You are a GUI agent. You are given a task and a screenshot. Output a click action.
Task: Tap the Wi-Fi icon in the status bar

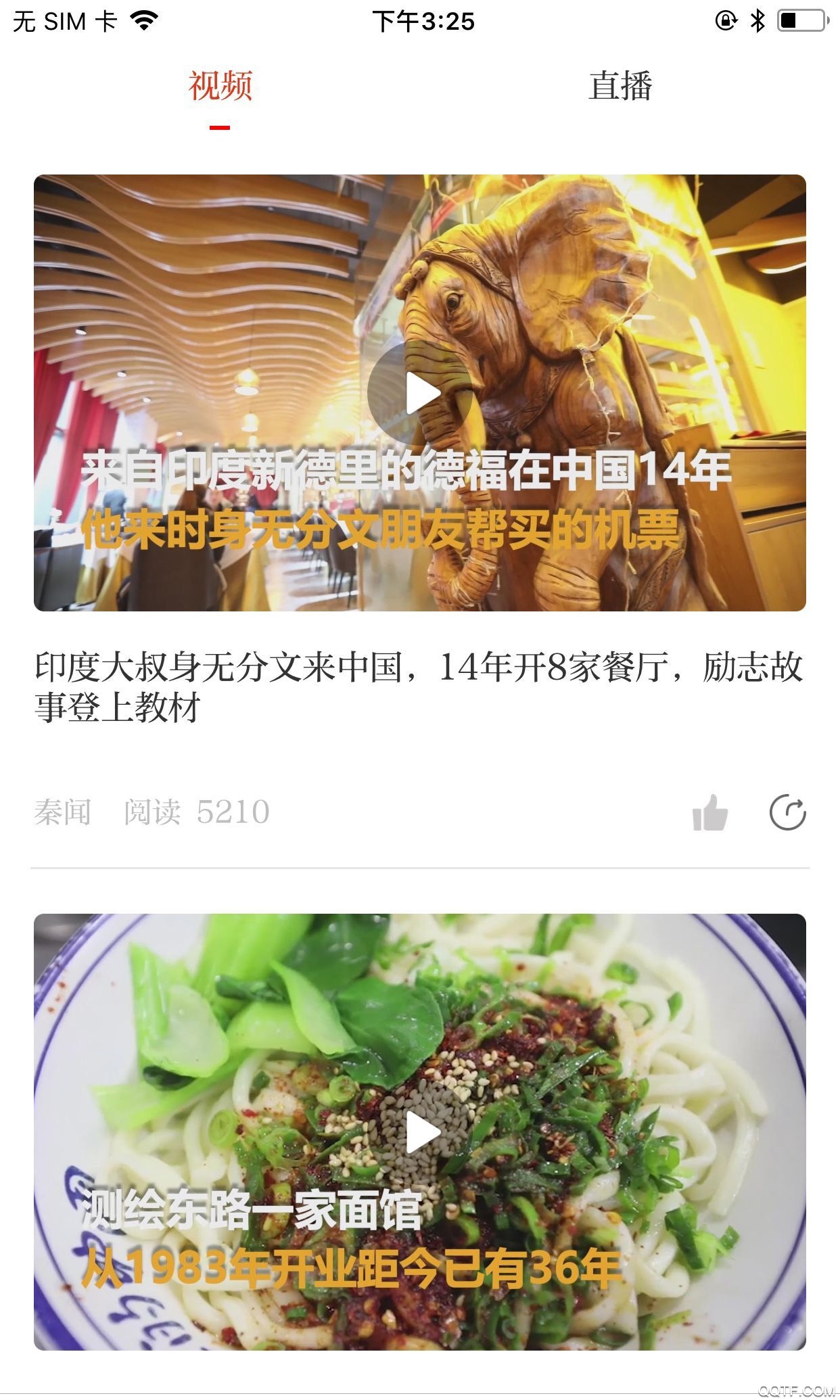point(142,20)
